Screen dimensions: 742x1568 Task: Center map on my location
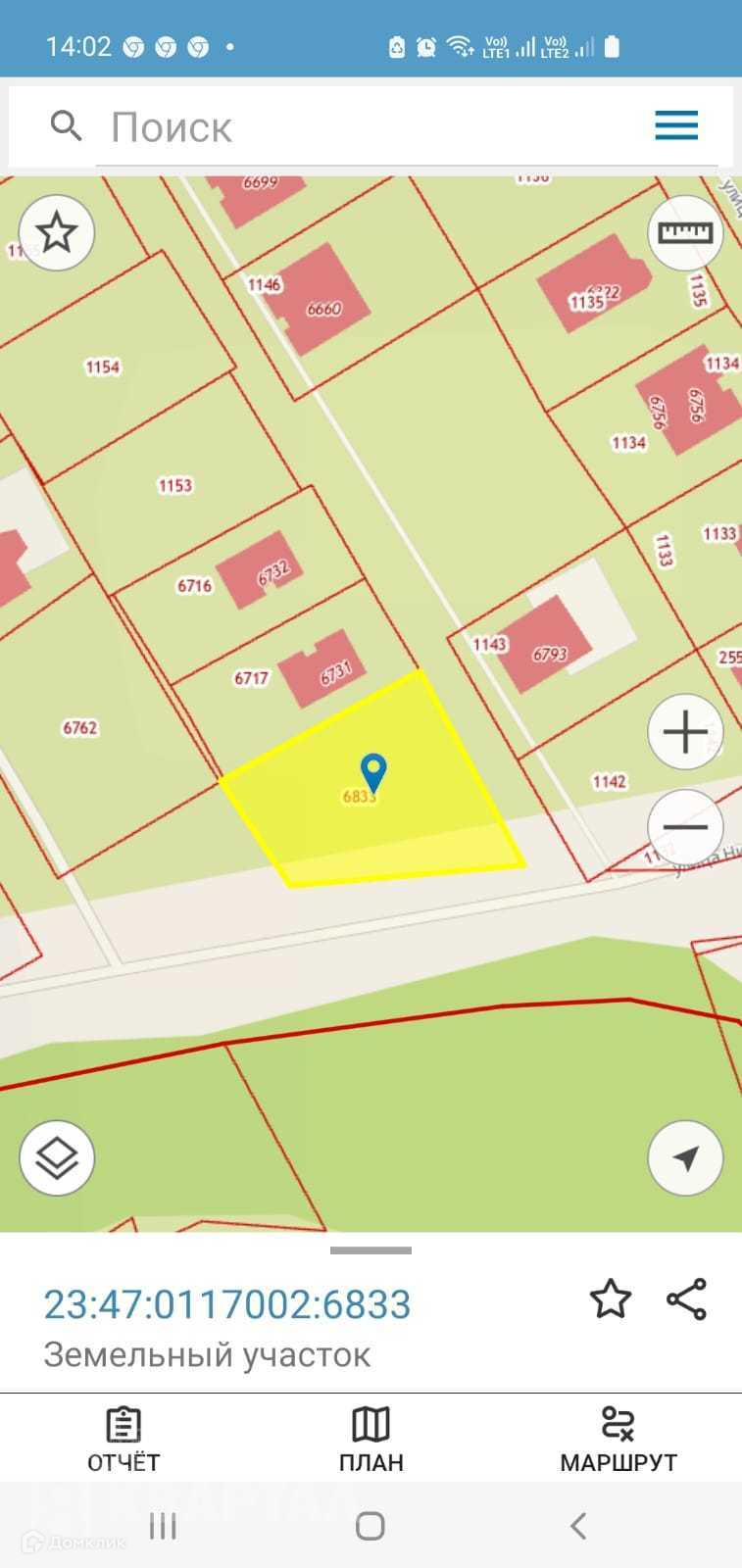tap(685, 1158)
